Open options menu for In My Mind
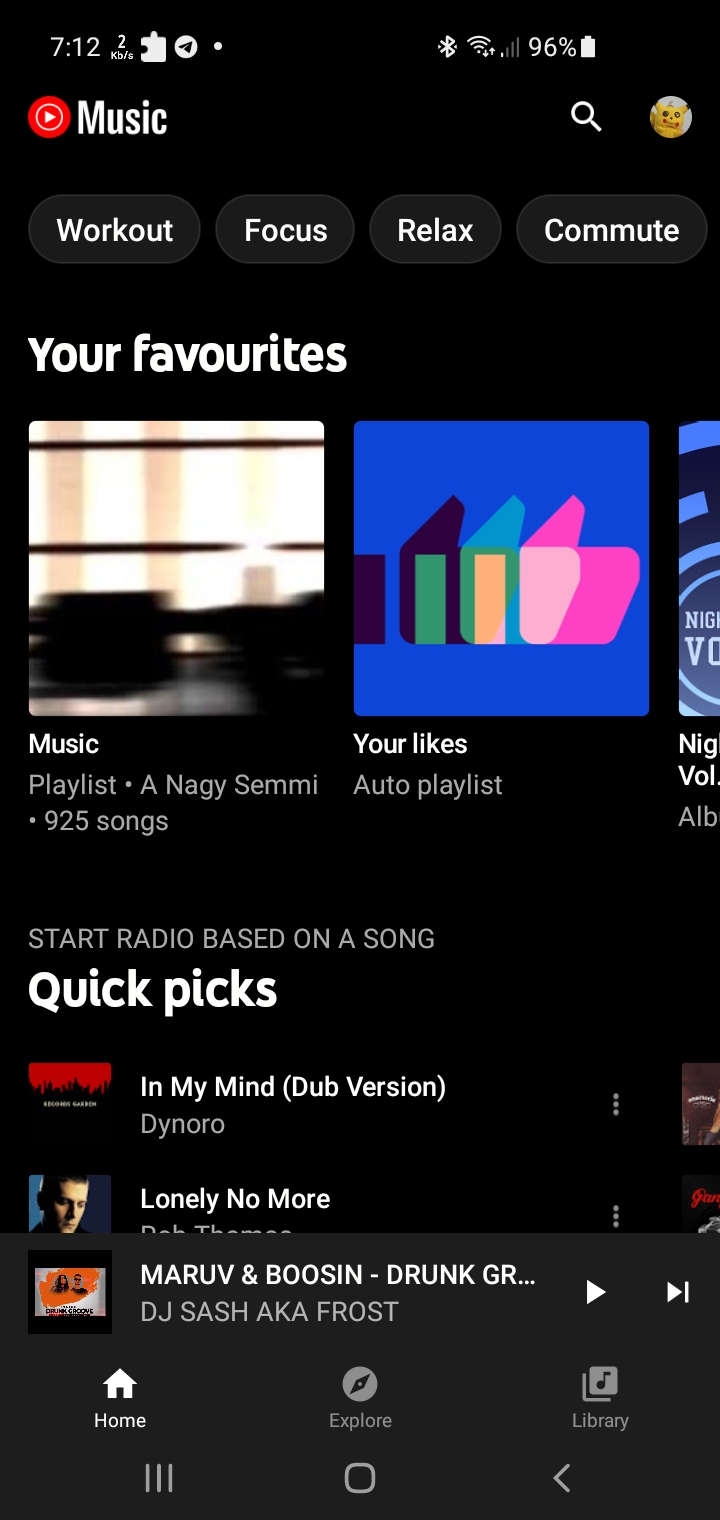The width and height of the screenshot is (720, 1520). (x=616, y=1104)
